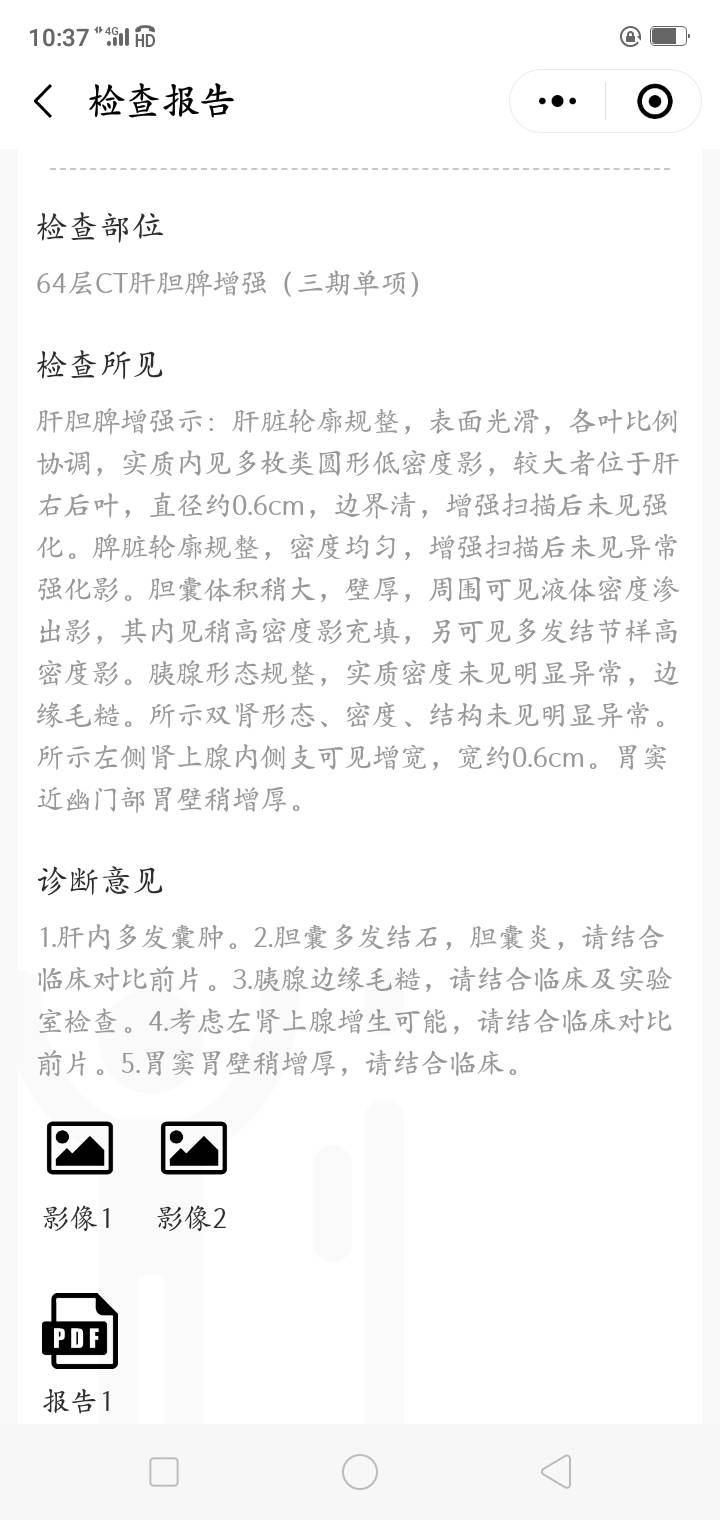
Task: Tap the battery indicator in the status bar
Action: [668, 35]
